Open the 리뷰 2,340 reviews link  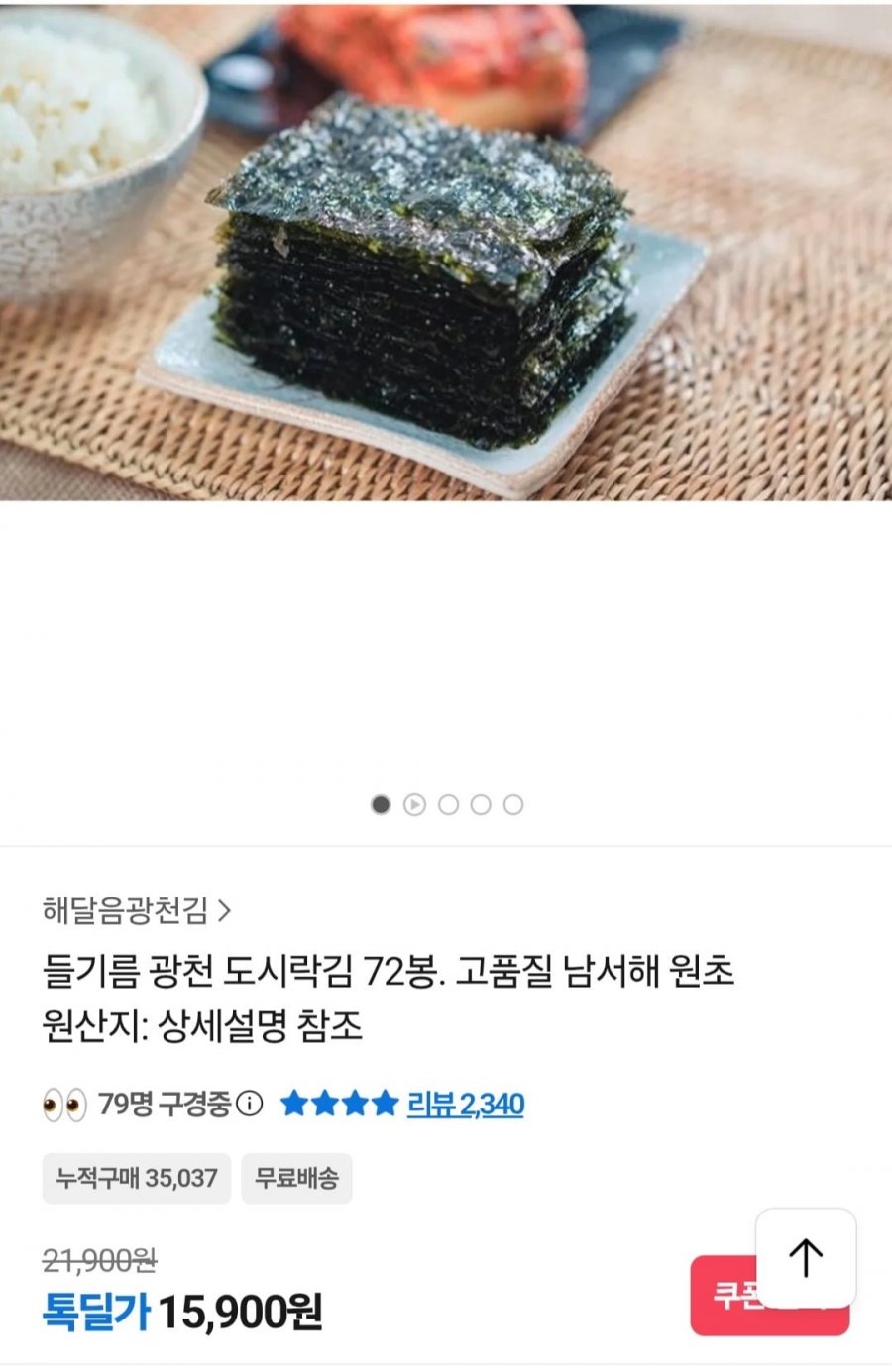(x=465, y=1104)
